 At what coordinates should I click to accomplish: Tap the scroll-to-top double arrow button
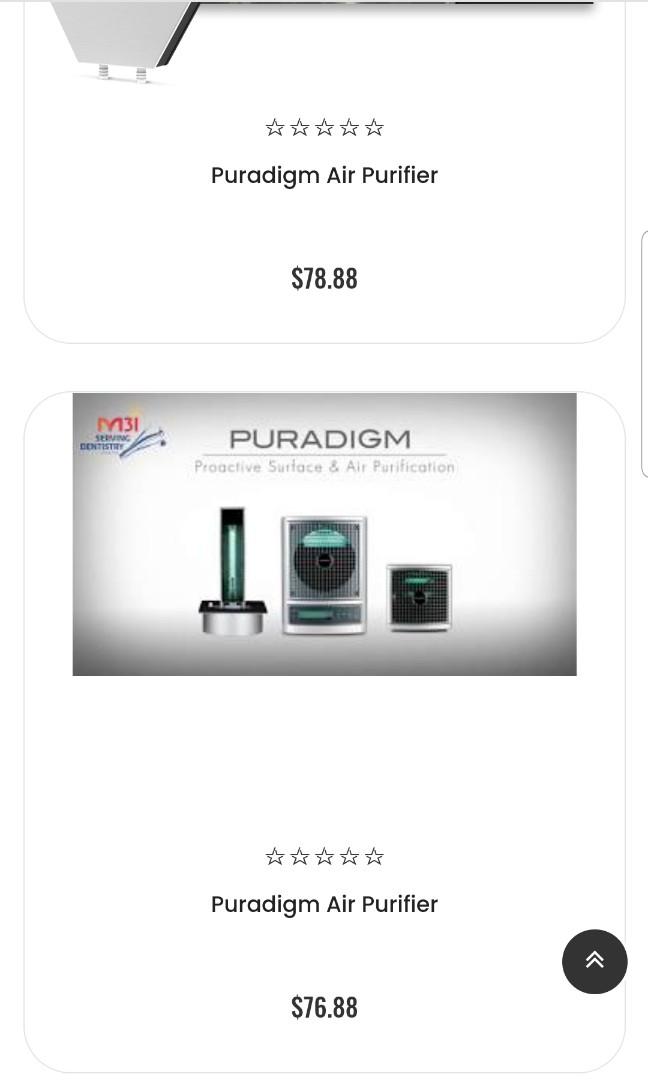594,961
